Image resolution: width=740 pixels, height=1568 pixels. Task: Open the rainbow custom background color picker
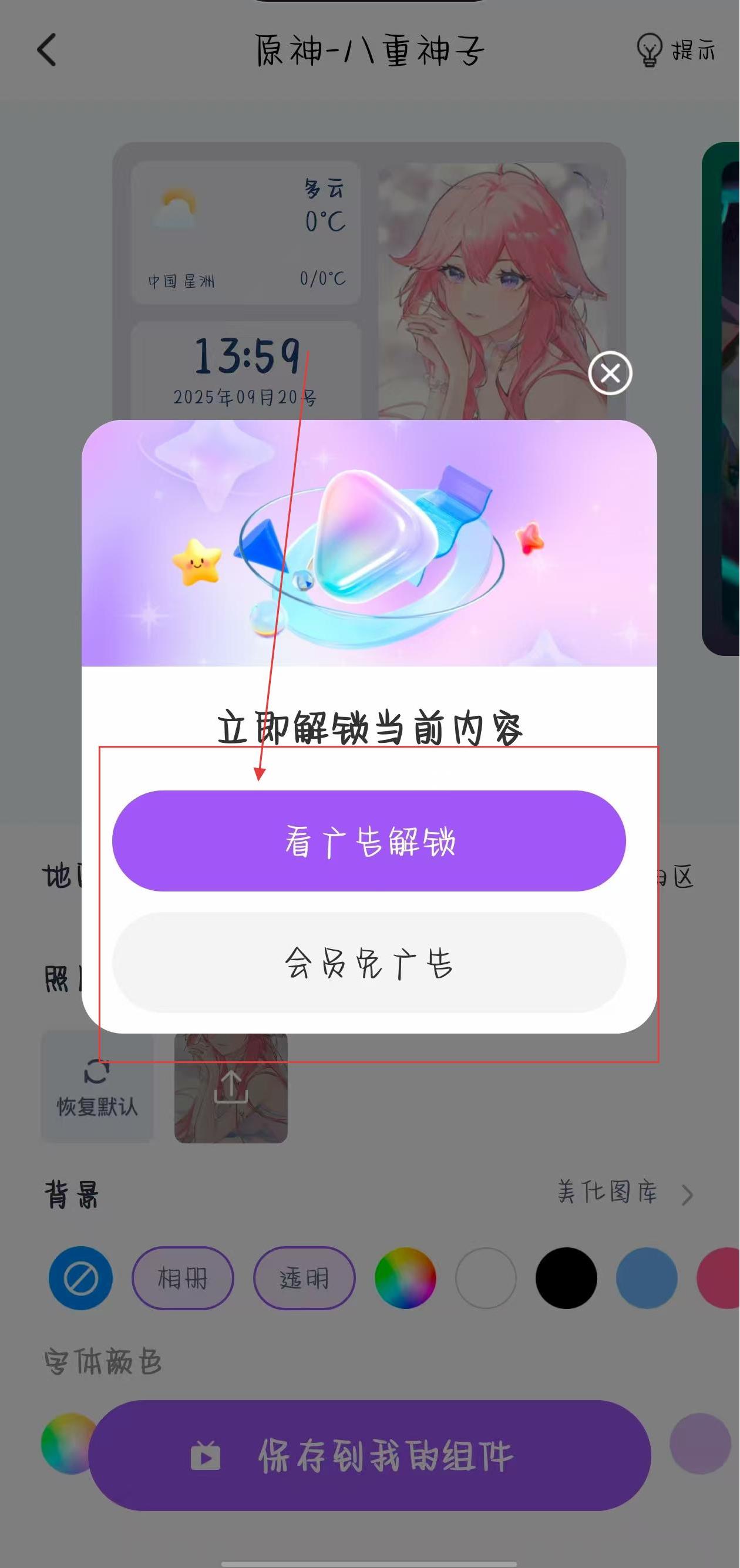coord(405,1278)
